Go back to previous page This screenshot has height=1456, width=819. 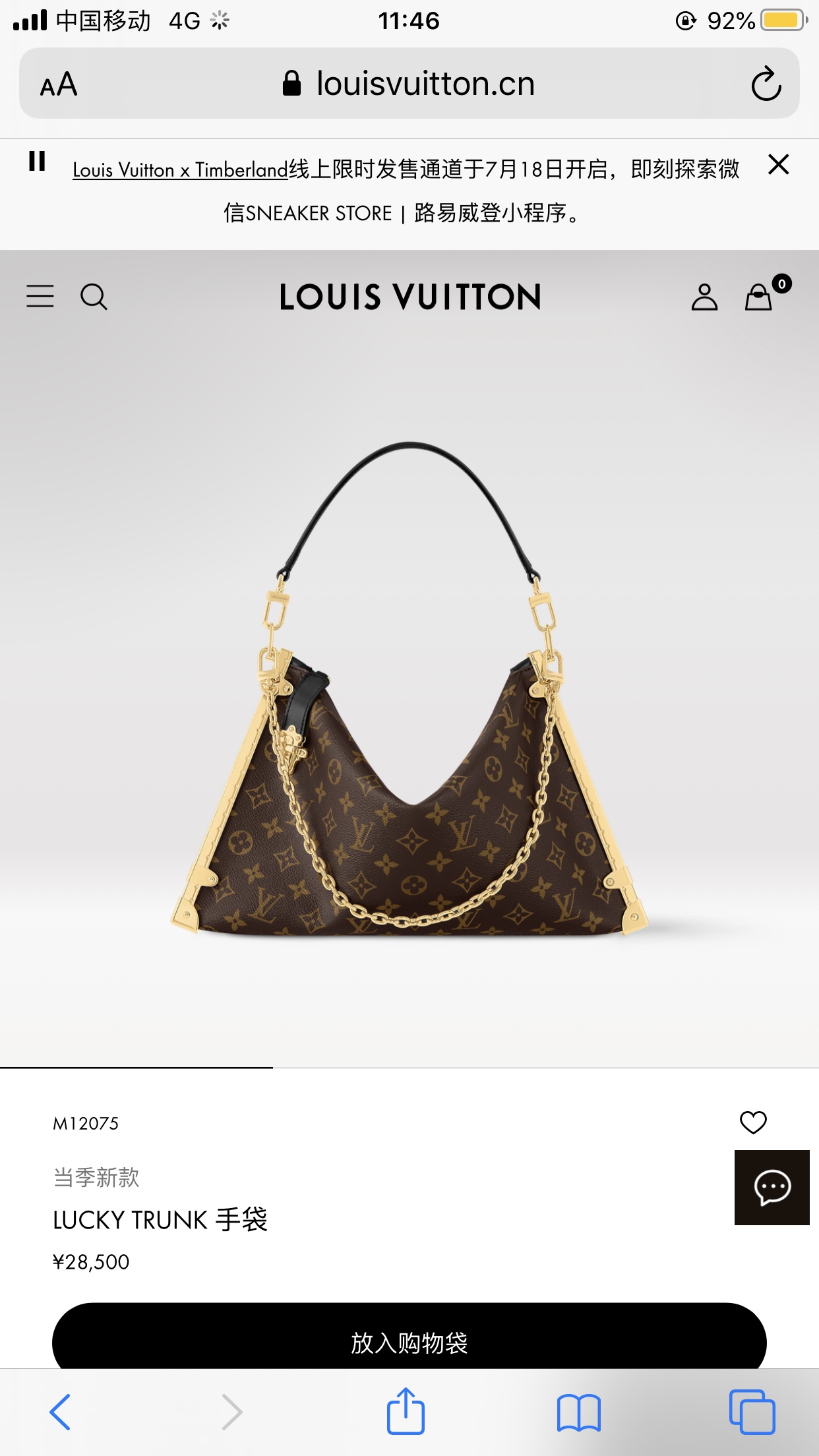pyautogui.click(x=60, y=1412)
